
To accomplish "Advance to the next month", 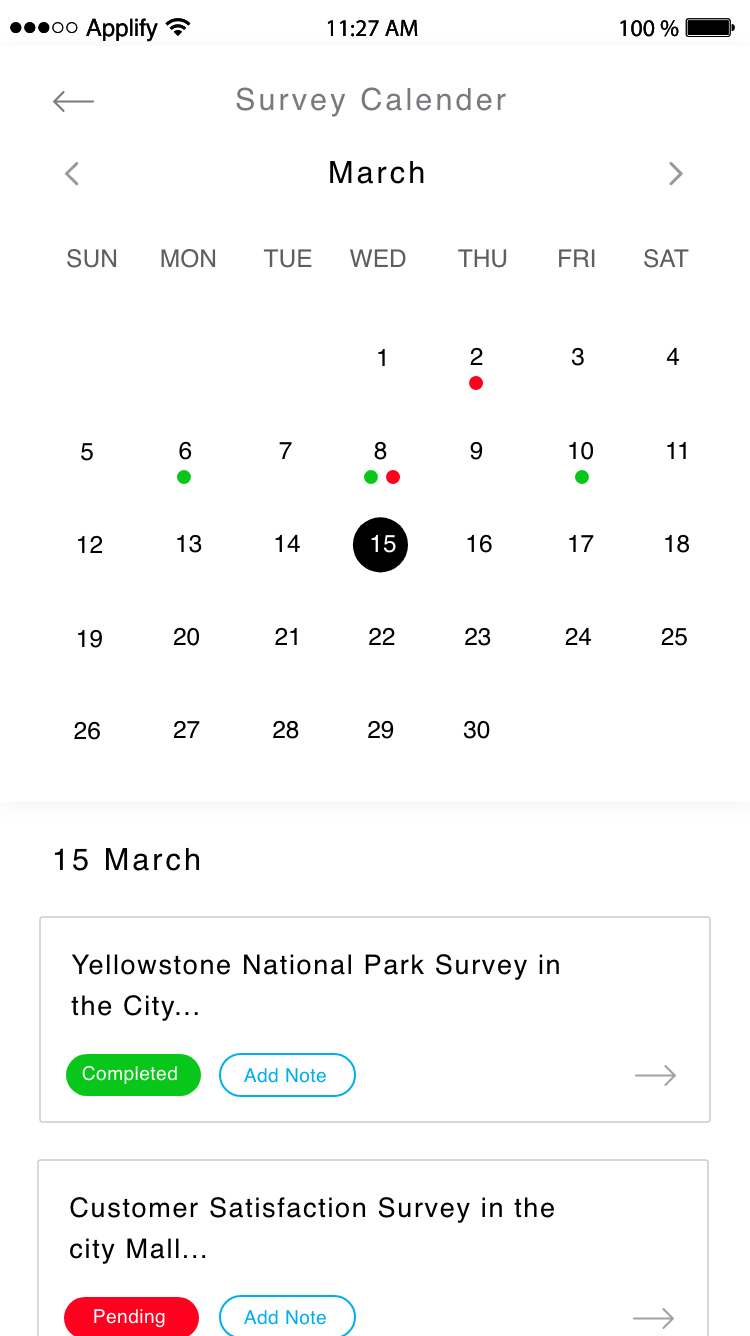I will pos(676,174).
